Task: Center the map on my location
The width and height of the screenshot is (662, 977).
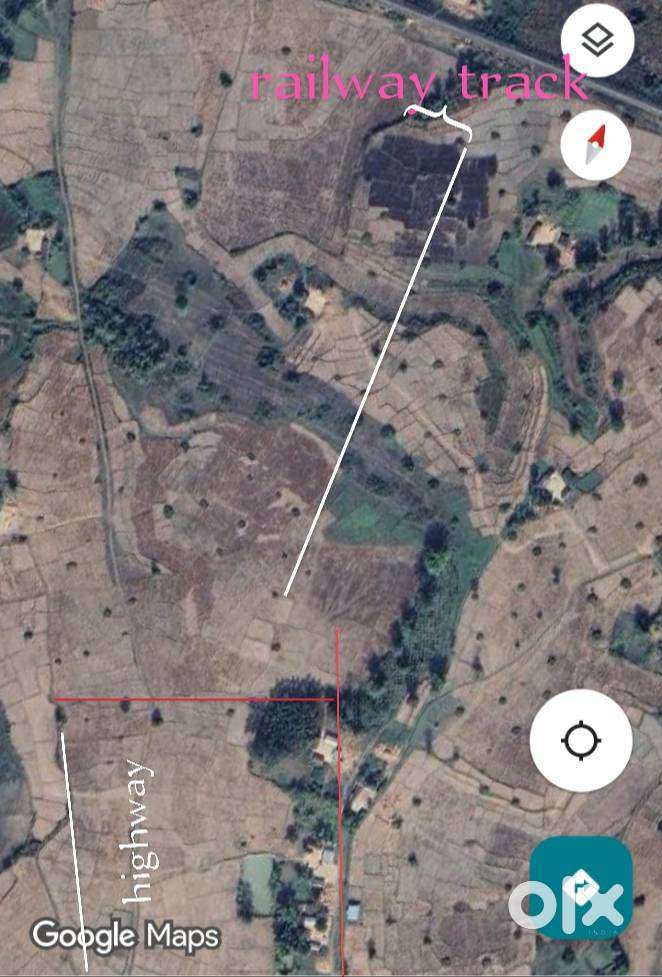Action: pyautogui.click(x=581, y=741)
